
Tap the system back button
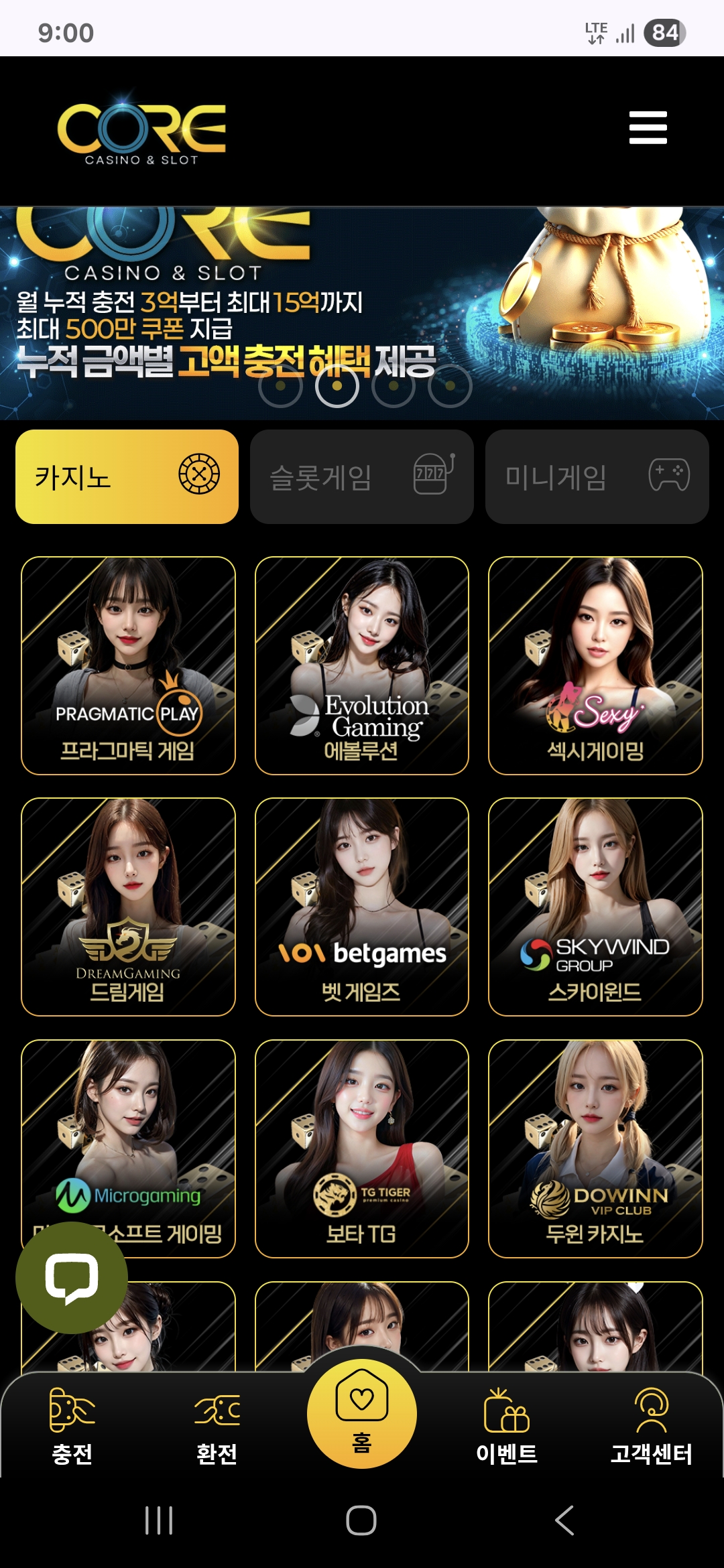tap(564, 1520)
